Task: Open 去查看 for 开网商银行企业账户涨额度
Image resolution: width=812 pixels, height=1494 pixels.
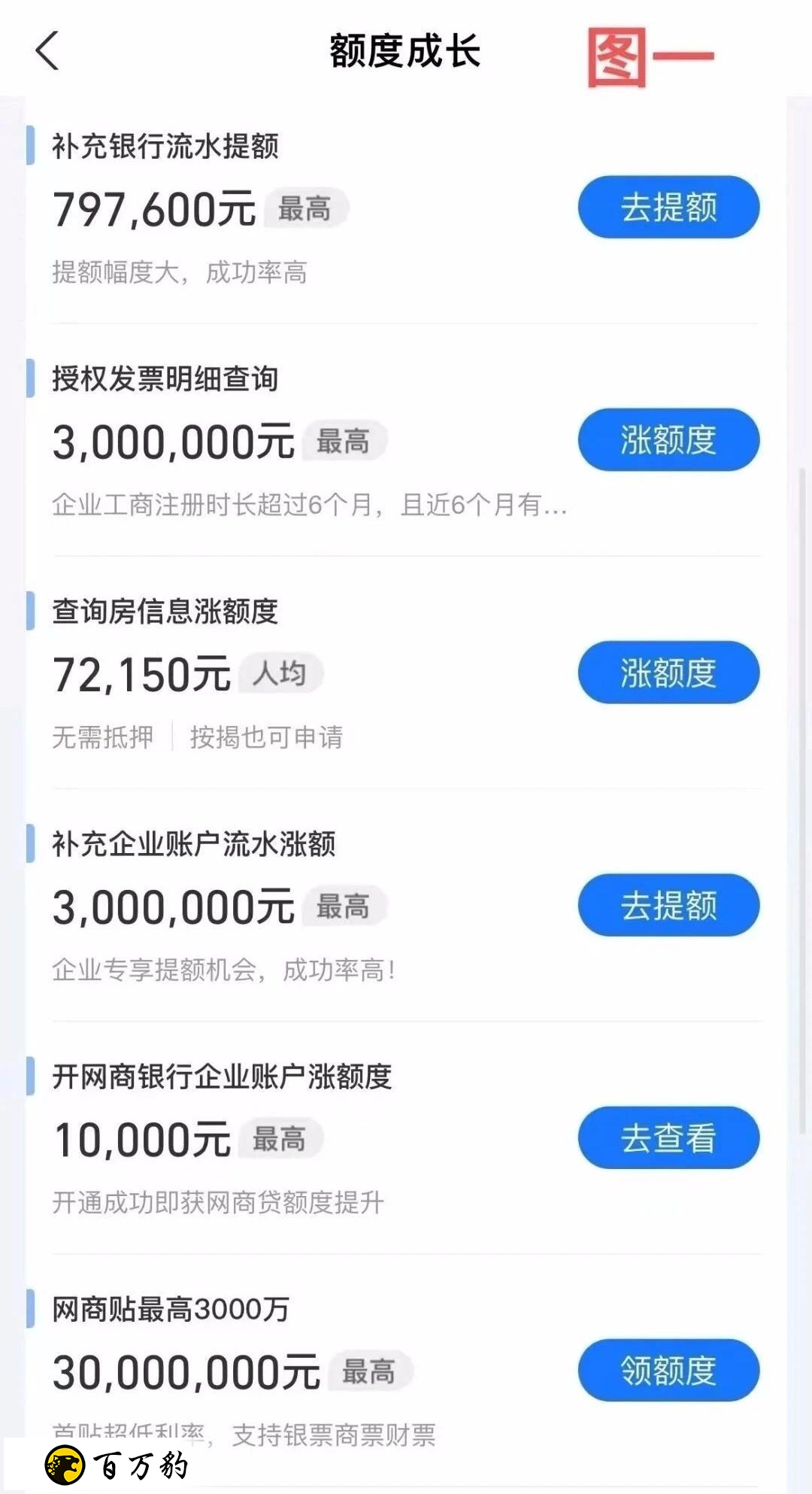Action: [668, 1137]
